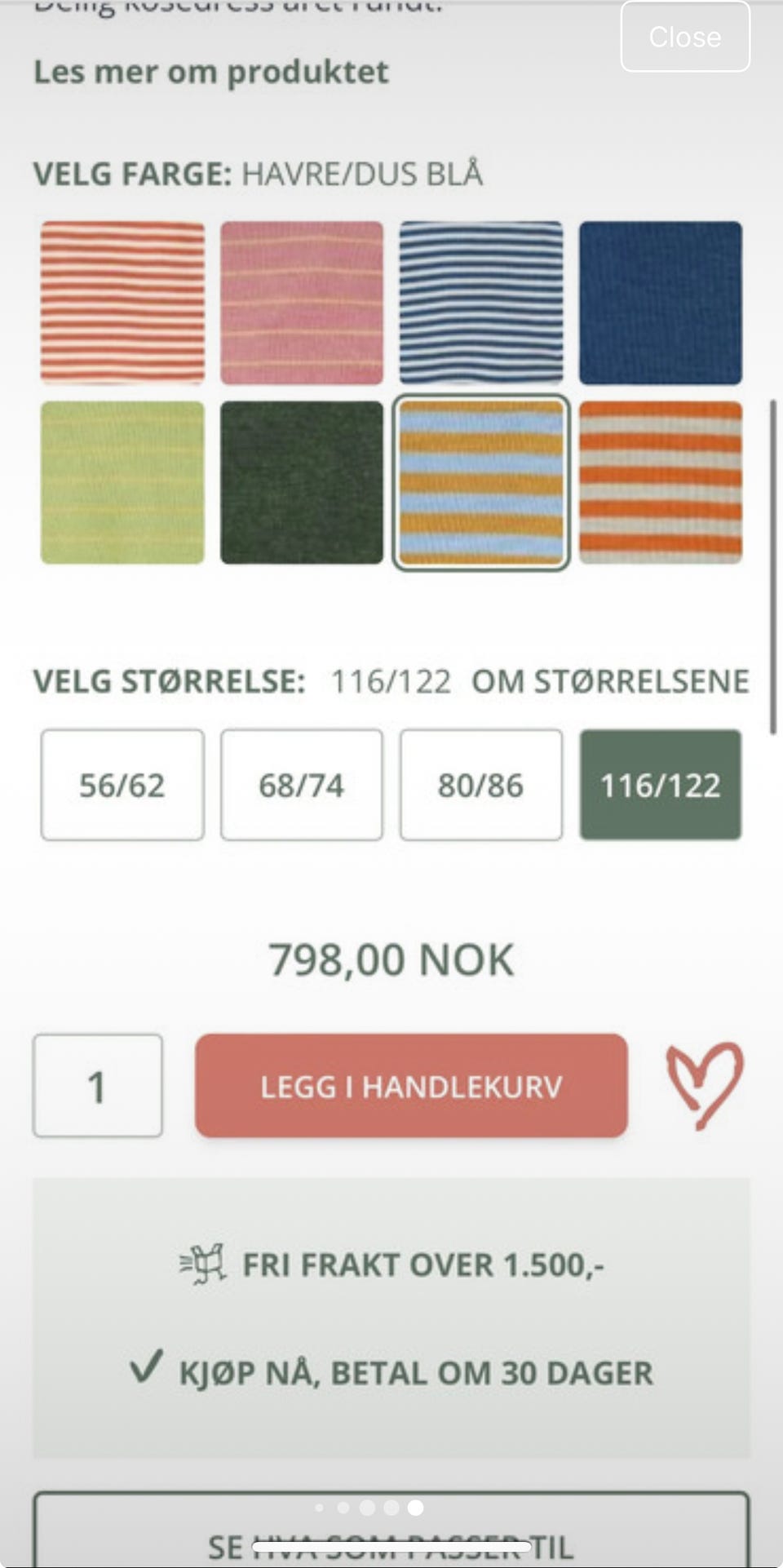Choose size 68/74
The width and height of the screenshot is (783, 1568).
pos(302,785)
